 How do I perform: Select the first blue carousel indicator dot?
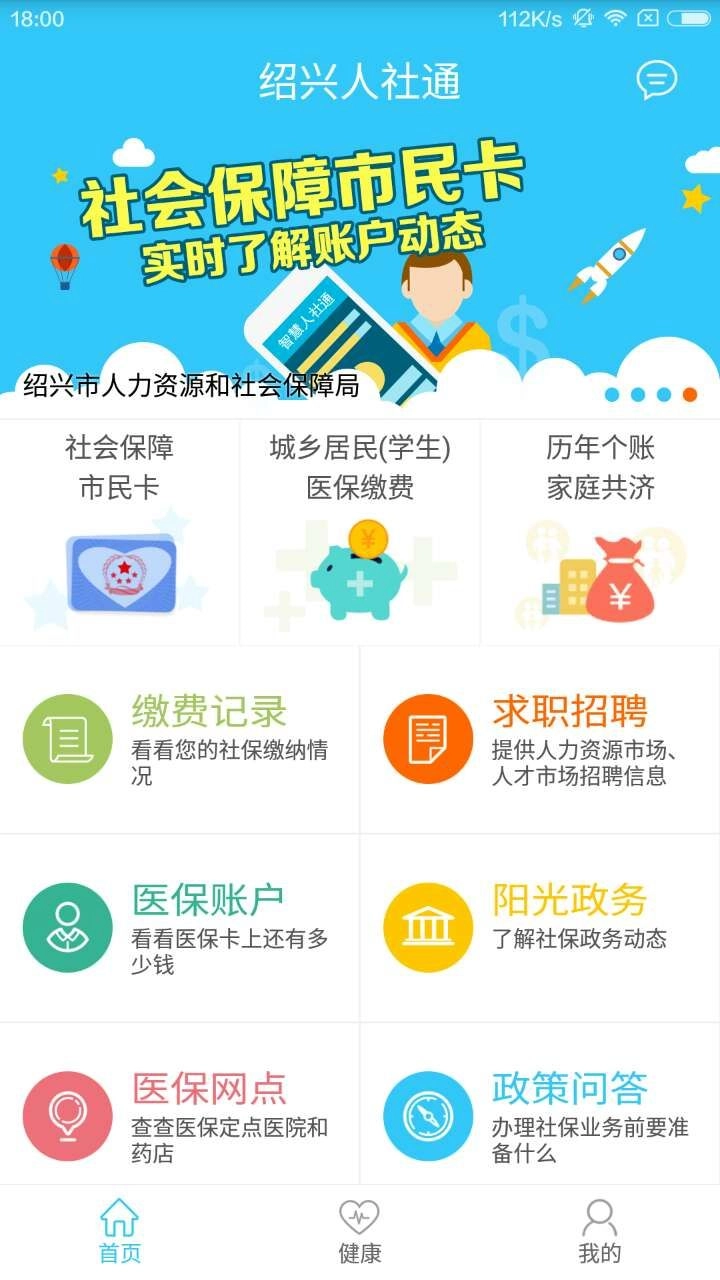610,395
